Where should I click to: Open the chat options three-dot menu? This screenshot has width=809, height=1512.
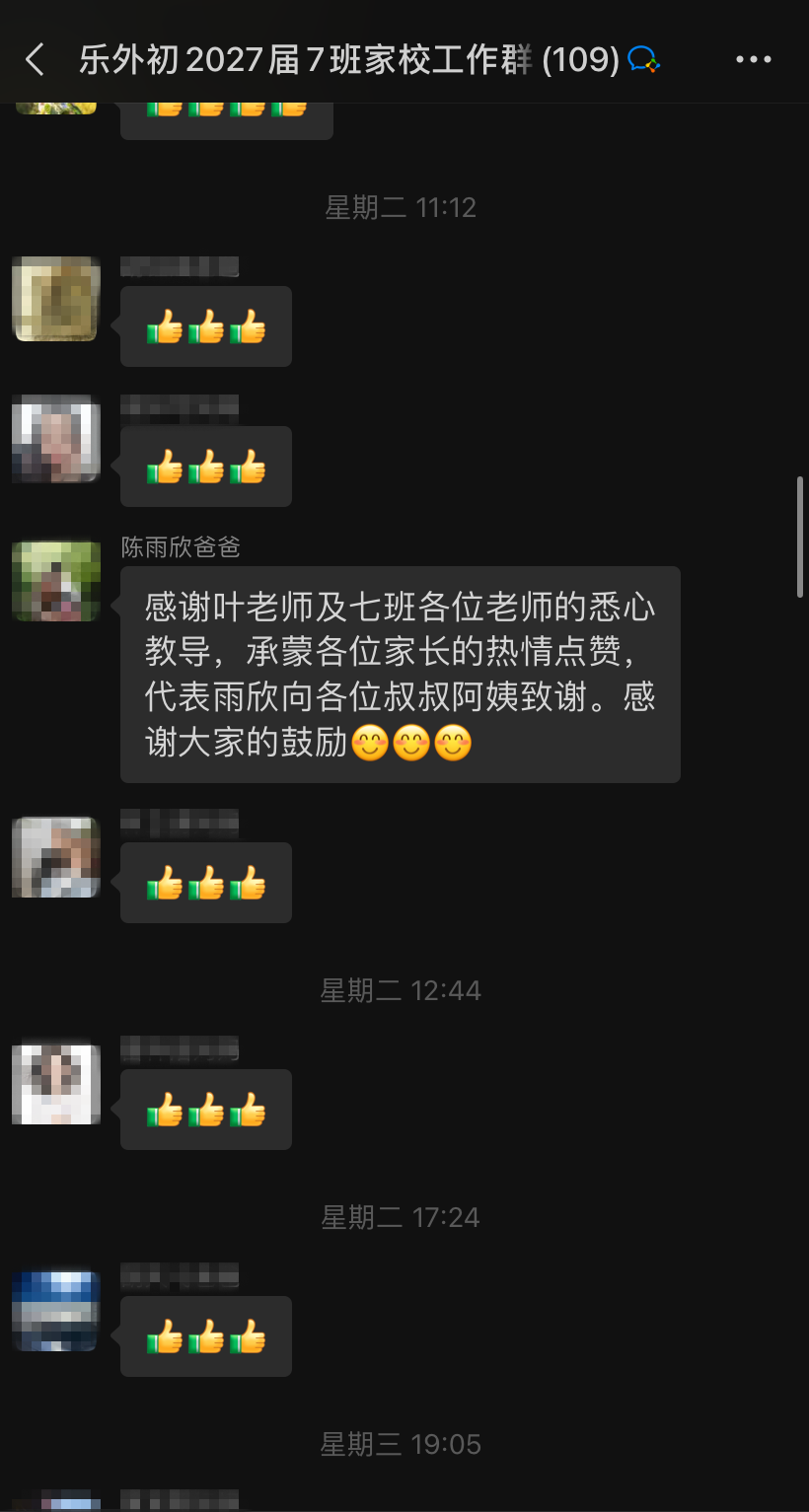(x=754, y=60)
